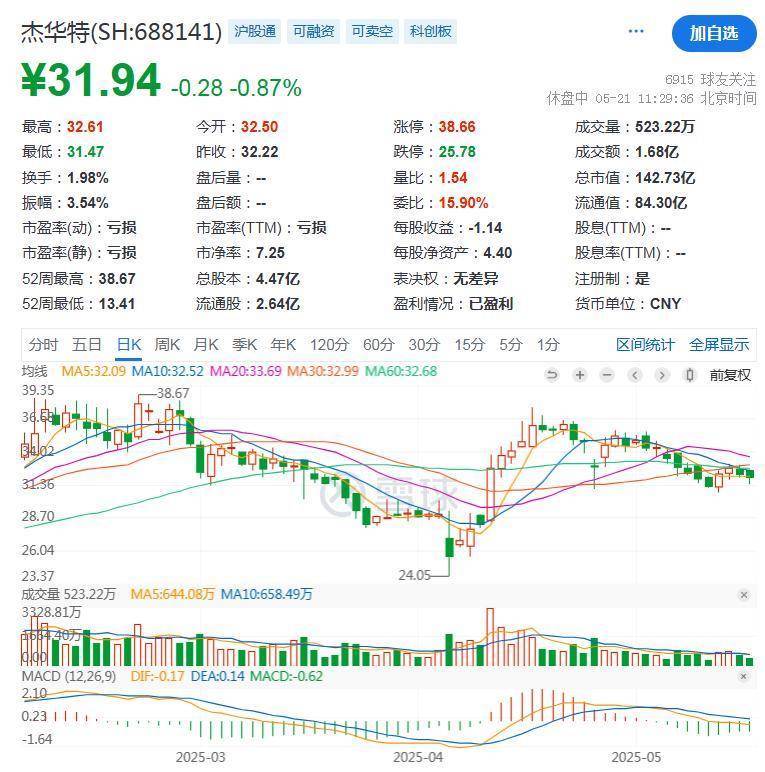Open the 年K yearly chart
765x772 pixels.
tap(284, 345)
